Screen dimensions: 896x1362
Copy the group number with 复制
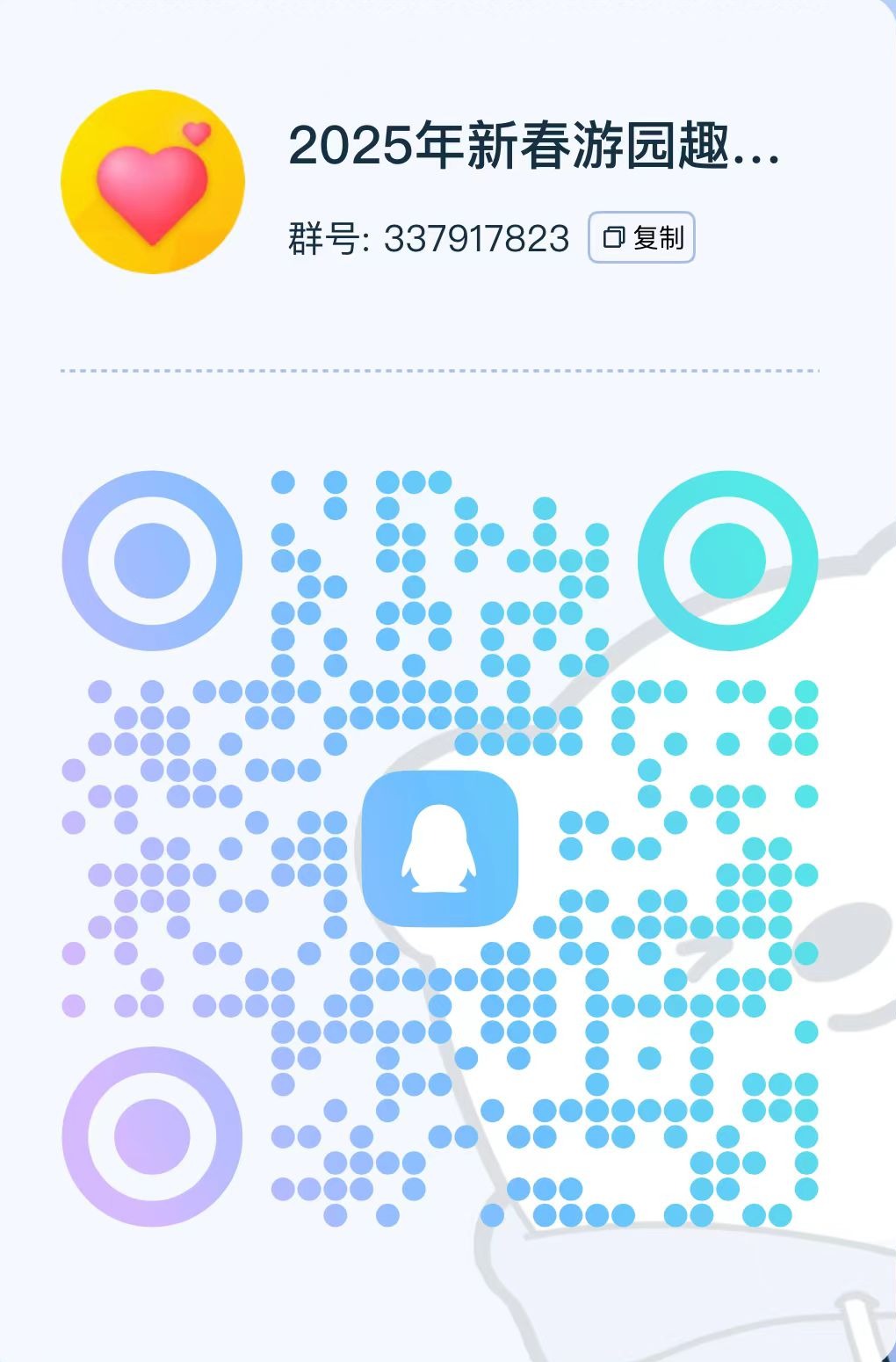(641, 237)
